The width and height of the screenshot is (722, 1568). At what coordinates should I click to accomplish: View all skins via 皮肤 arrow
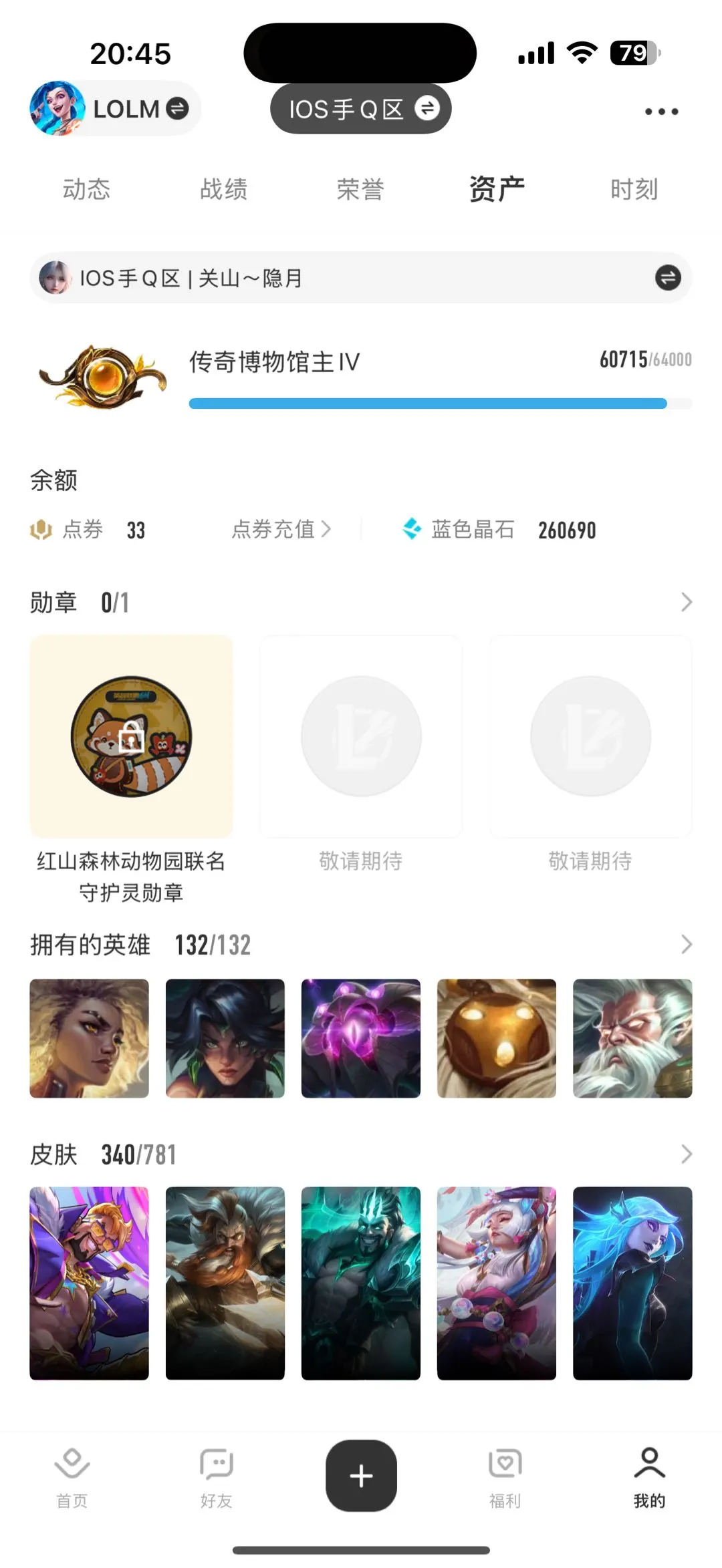686,1154
